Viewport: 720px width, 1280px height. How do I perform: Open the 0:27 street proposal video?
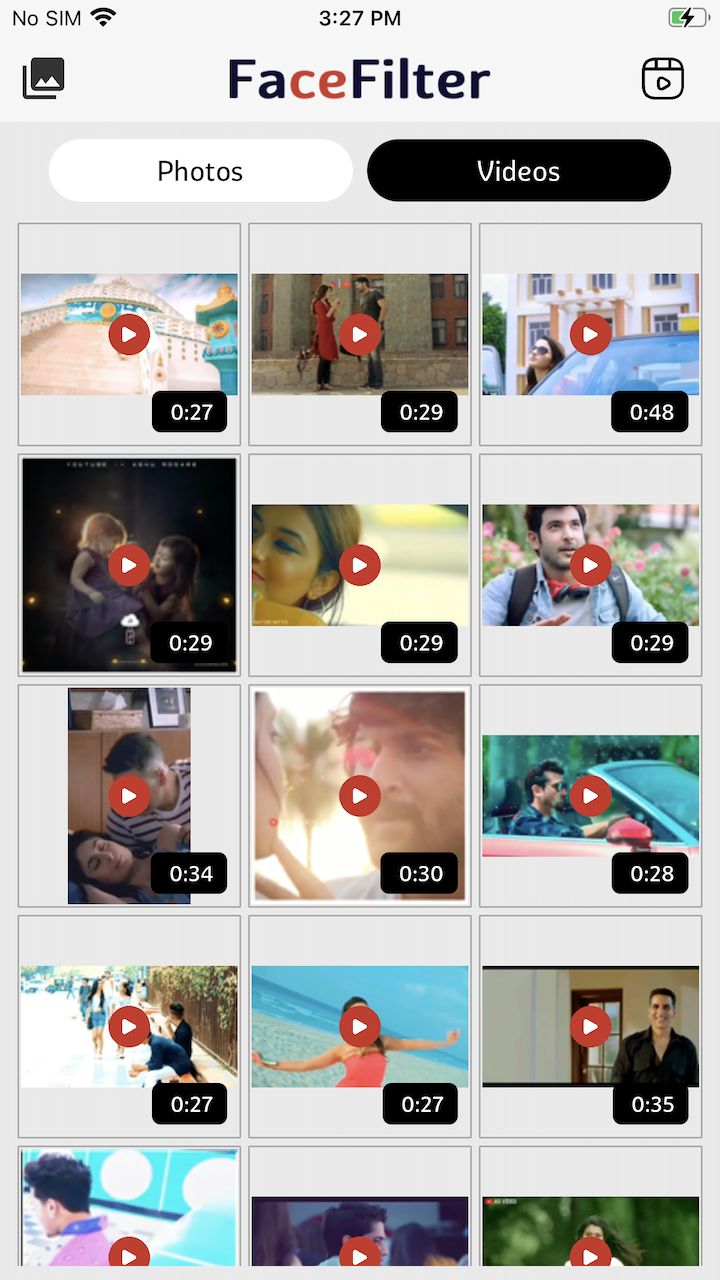(129, 1026)
